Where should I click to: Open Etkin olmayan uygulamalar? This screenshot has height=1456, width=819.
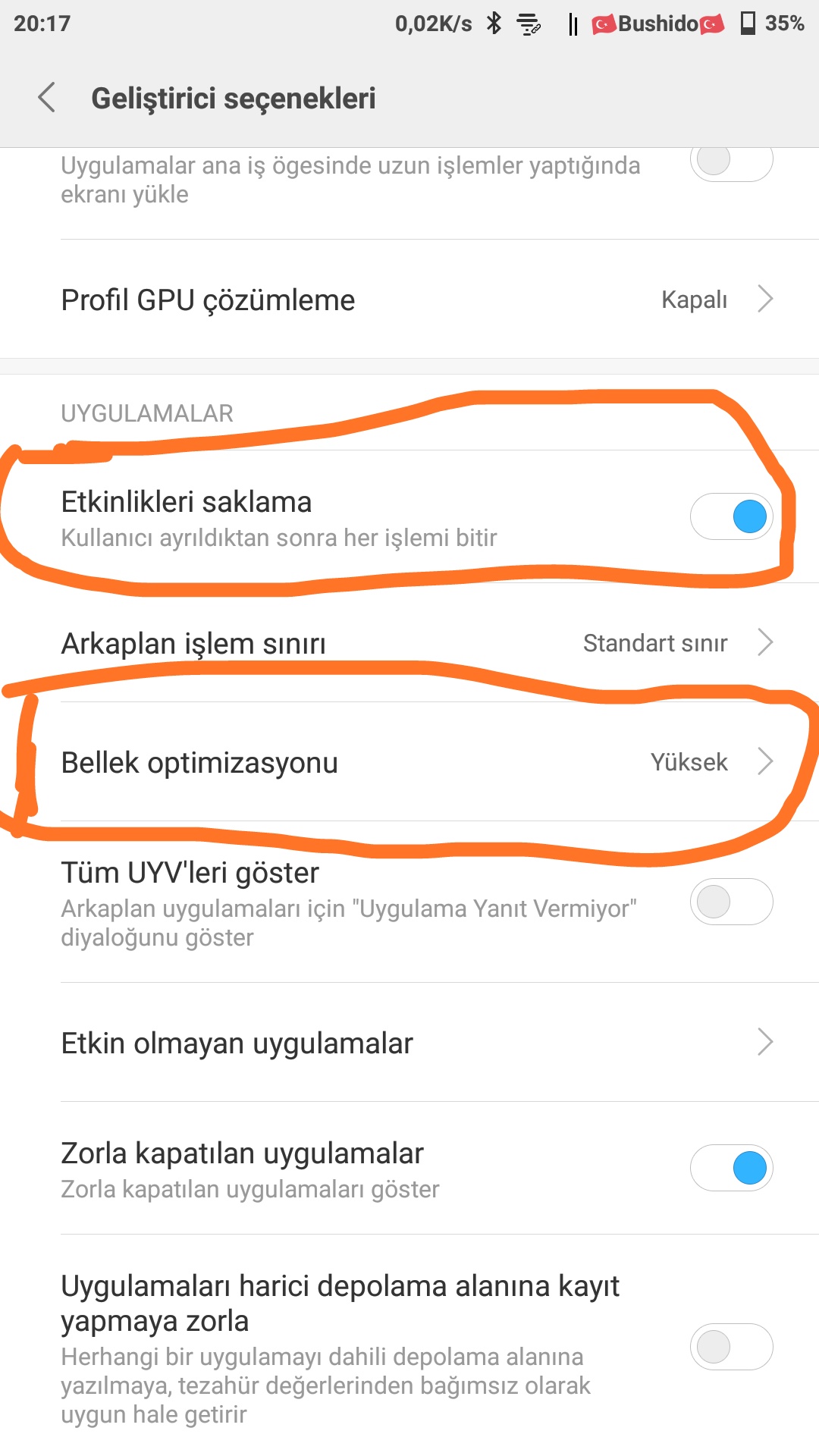409,1043
